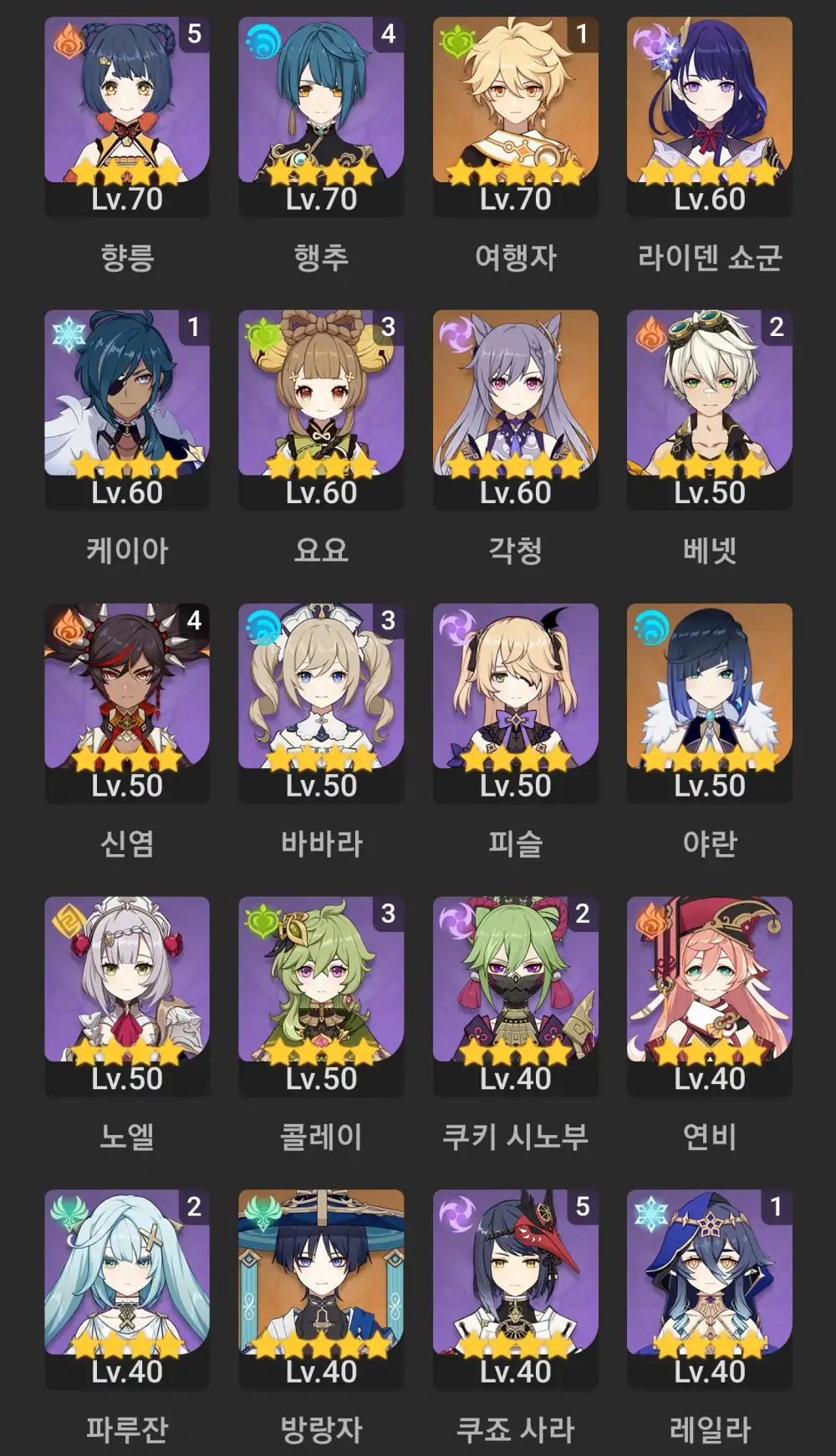
Task: Open 연비 character details
Action: point(709,995)
